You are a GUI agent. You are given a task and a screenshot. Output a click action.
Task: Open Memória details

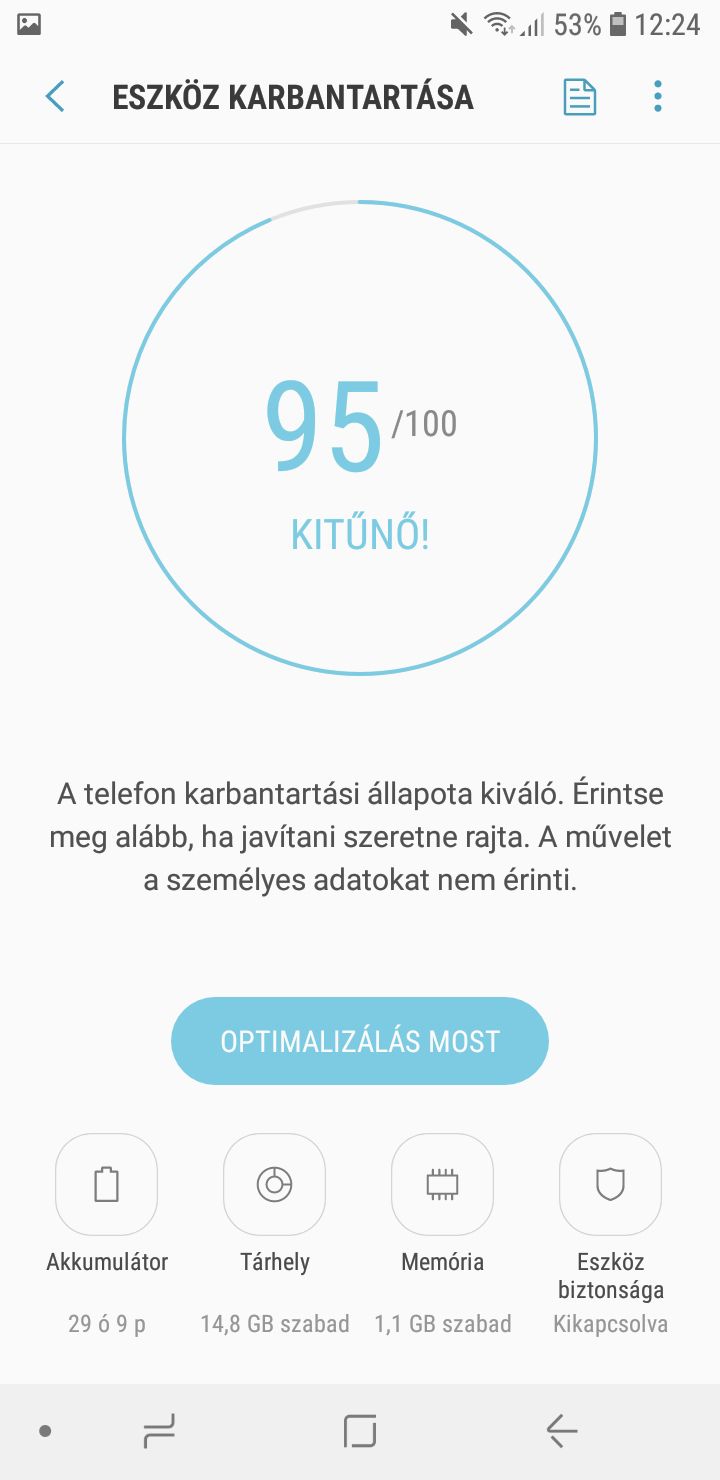[x=442, y=1185]
